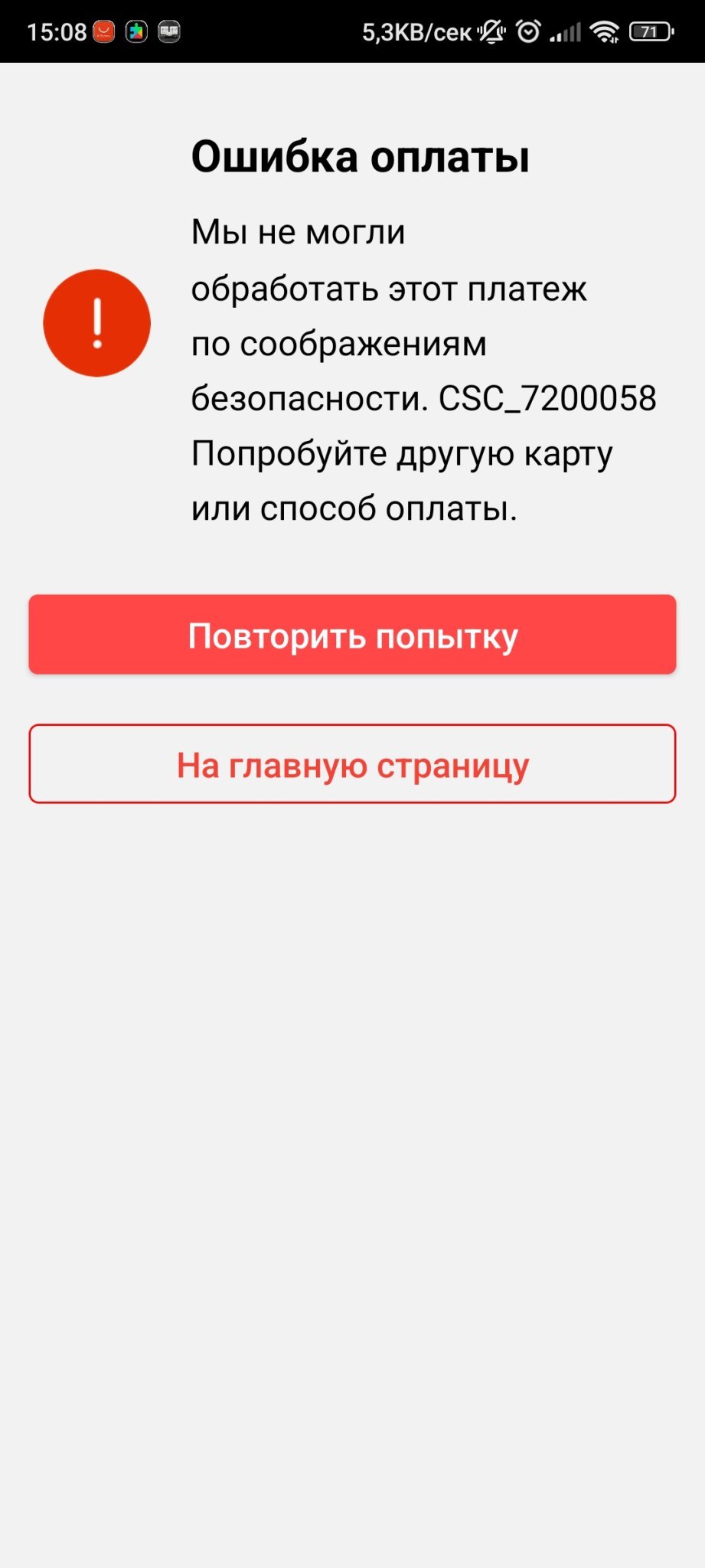Viewport: 705px width, 1568px height.
Task: Tap the Повторить попытку button
Action: (x=352, y=635)
